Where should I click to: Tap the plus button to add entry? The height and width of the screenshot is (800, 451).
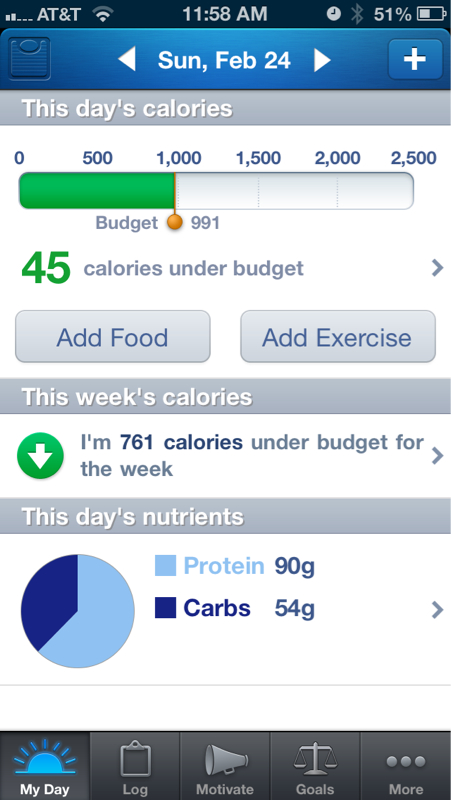[415, 59]
